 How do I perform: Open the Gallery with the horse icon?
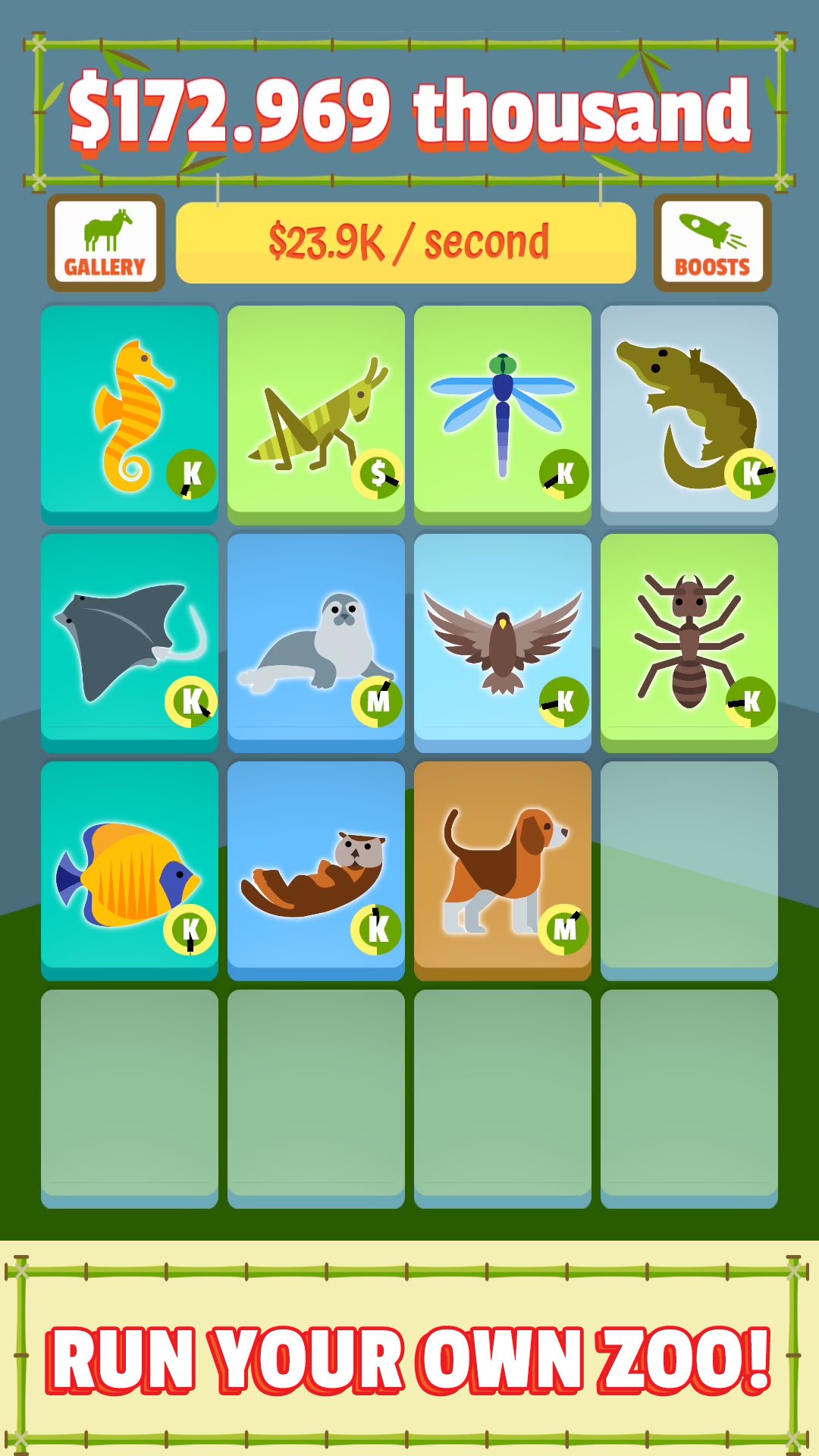tap(105, 242)
